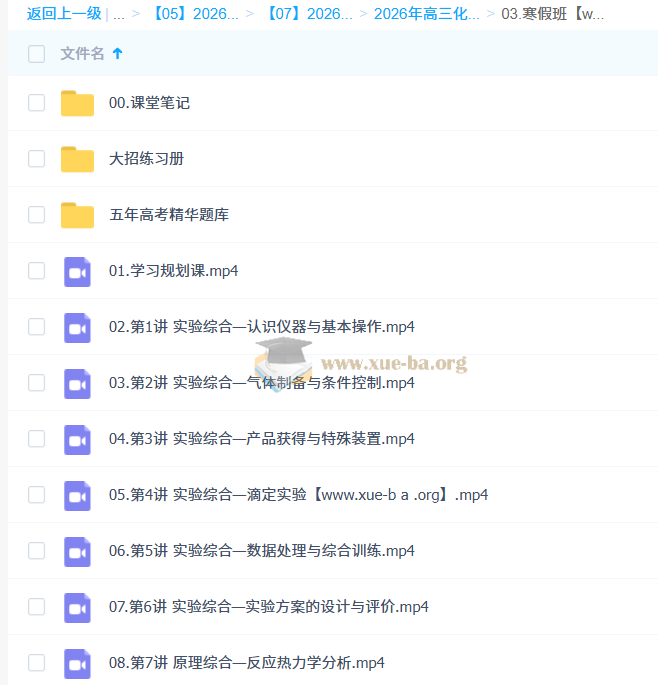This screenshot has height=685, width=658.
Task: Open 03.第2讲 气体制备与条件控制 video
Action: [261, 383]
